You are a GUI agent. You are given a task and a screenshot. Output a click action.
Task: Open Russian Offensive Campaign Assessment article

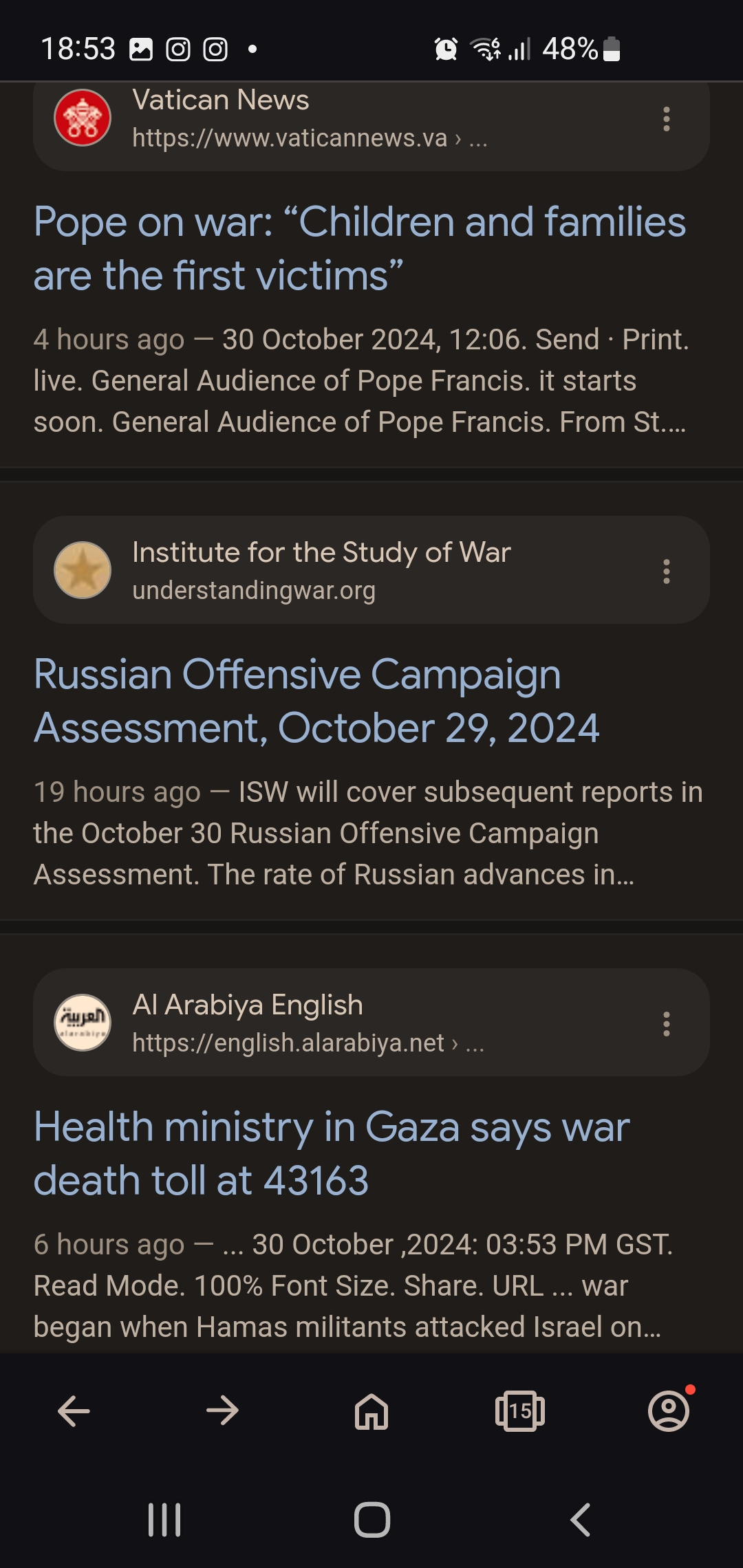point(316,701)
